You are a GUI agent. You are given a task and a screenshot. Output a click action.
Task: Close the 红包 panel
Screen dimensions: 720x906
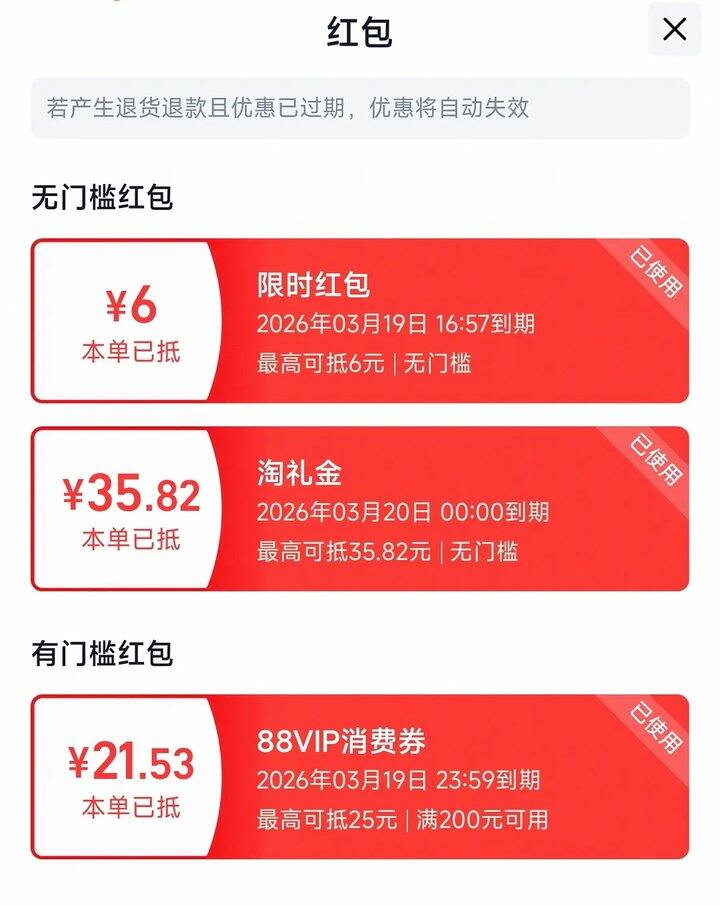pyautogui.click(x=675, y=29)
